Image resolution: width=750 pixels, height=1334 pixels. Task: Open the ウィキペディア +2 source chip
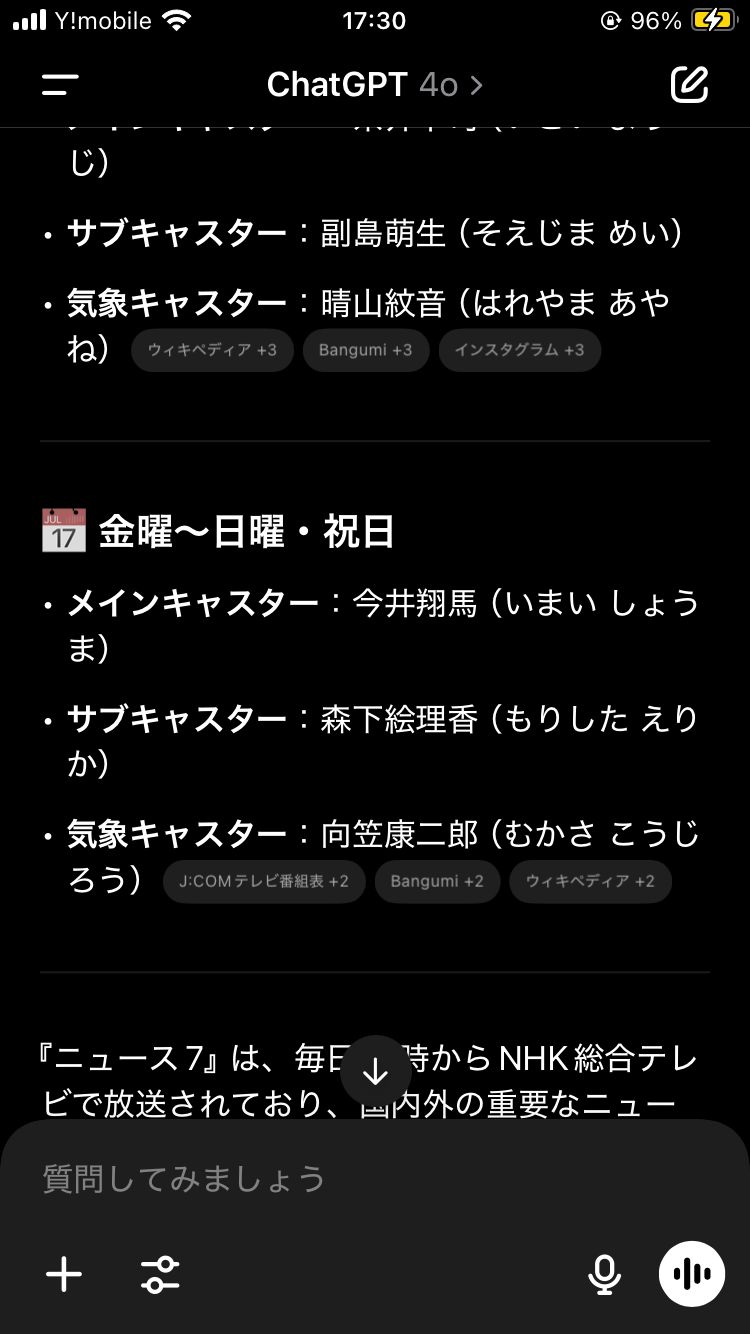coord(590,881)
